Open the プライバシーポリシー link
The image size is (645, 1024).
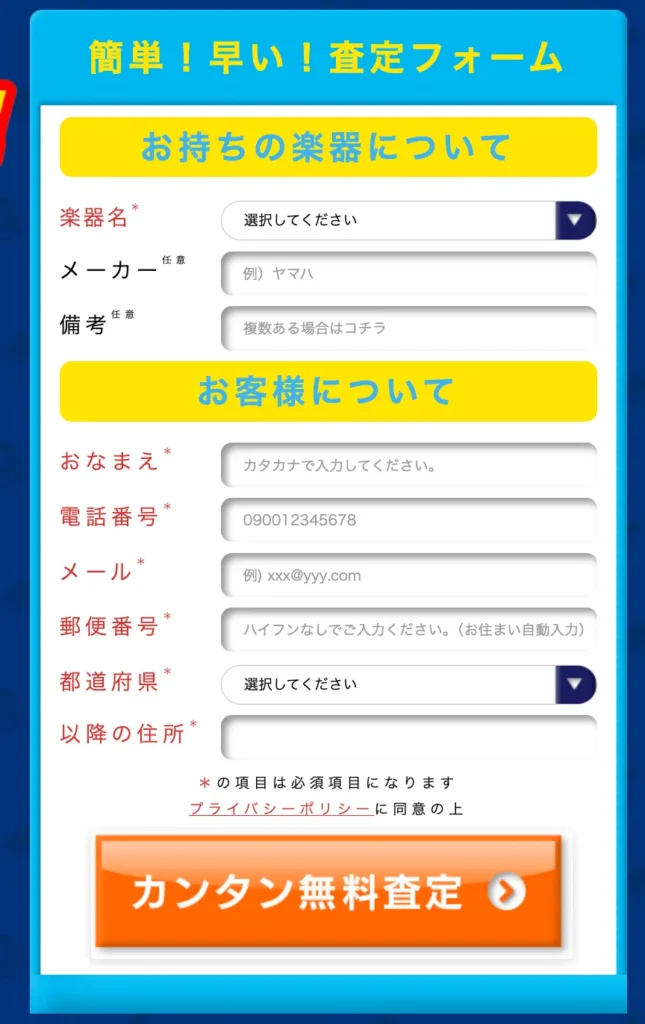pyautogui.click(x=281, y=809)
